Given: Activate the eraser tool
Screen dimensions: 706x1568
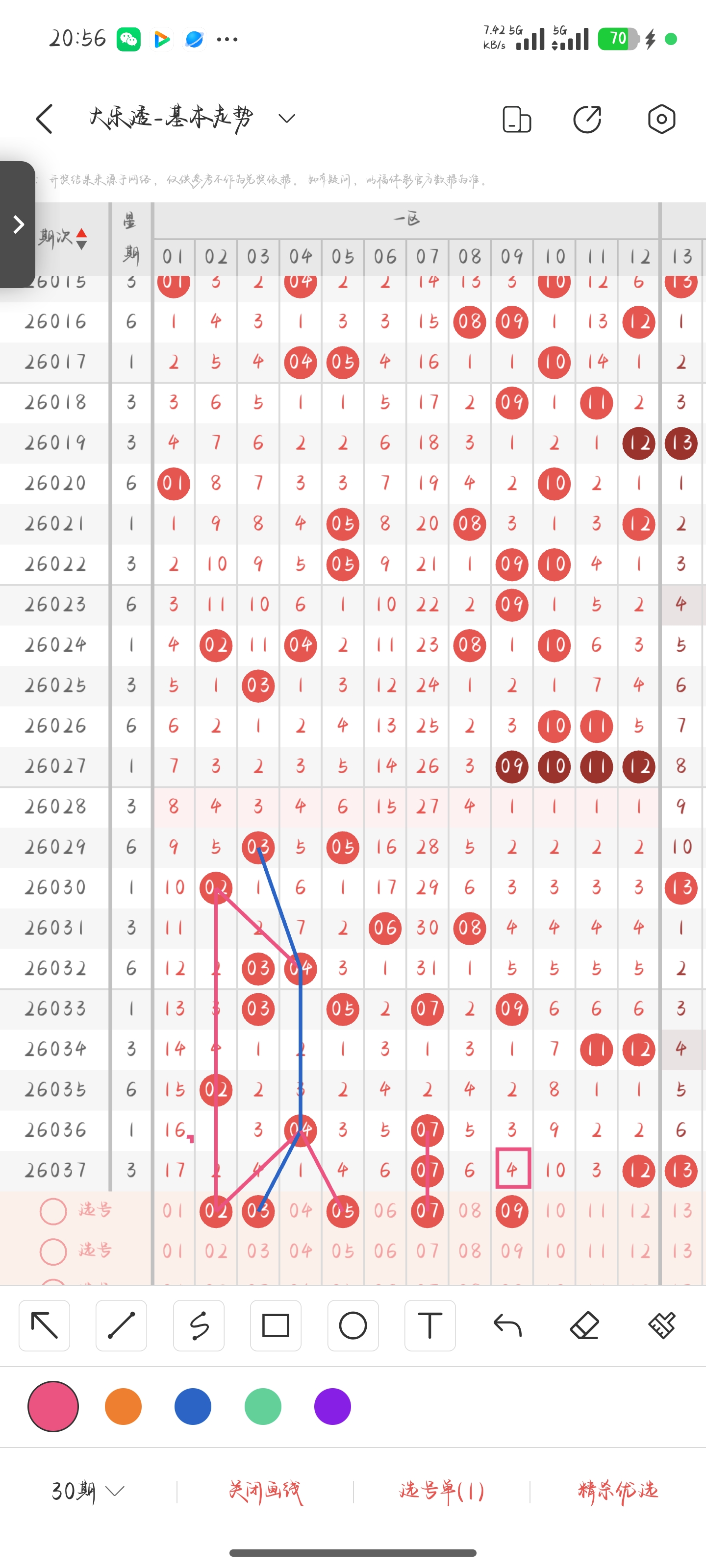Looking at the screenshot, I should click(584, 1325).
